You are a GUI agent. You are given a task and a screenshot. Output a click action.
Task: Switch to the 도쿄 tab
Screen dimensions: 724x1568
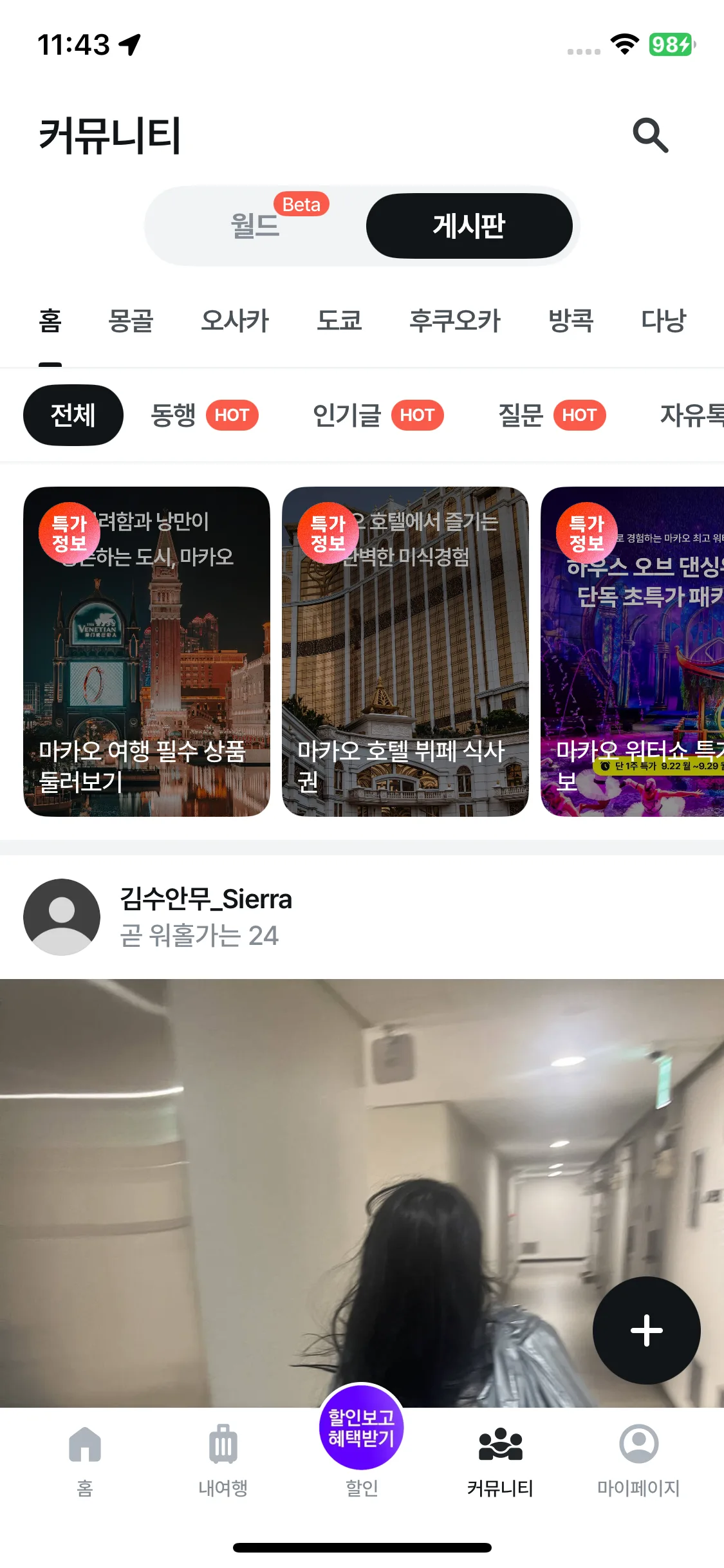coord(339,321)
